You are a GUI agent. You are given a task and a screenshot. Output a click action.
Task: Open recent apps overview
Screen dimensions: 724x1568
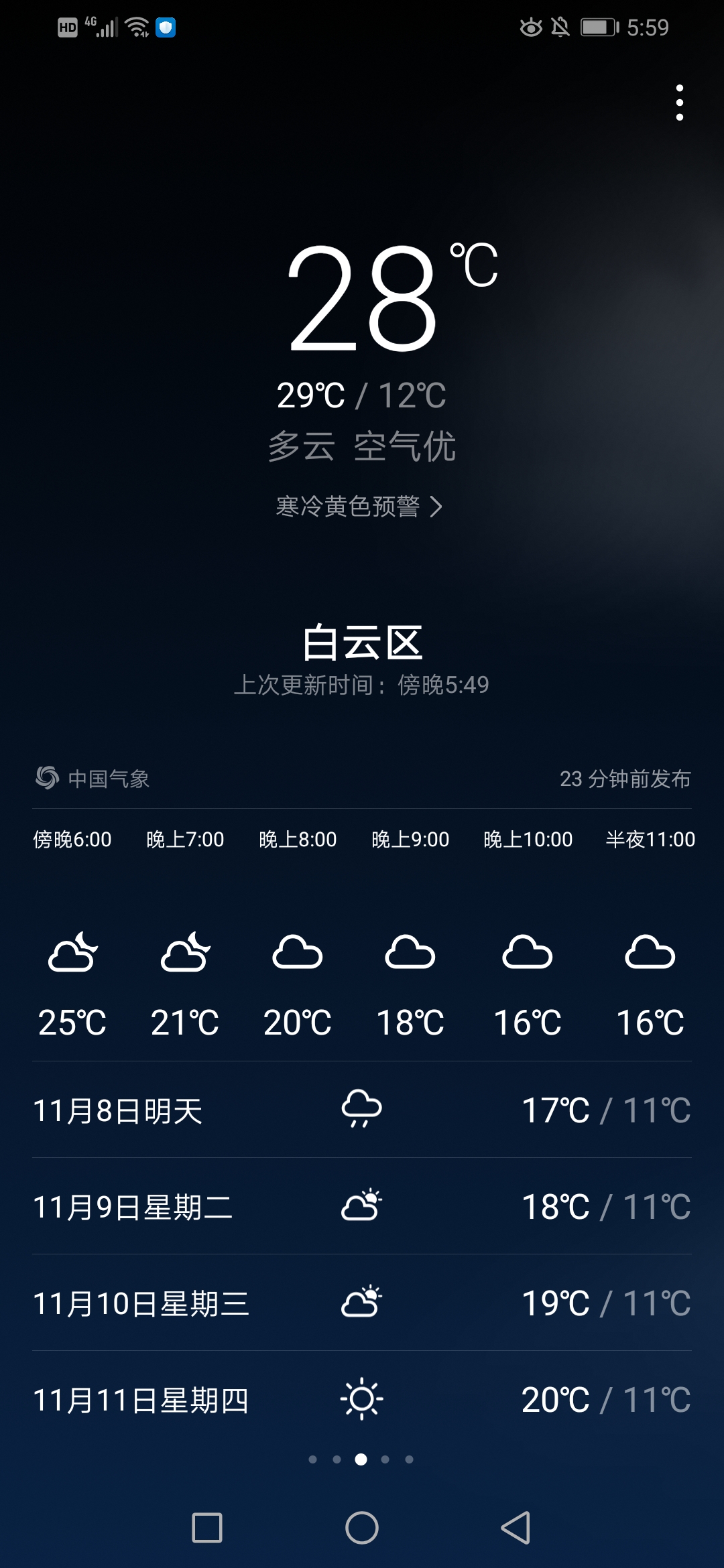207,1528
